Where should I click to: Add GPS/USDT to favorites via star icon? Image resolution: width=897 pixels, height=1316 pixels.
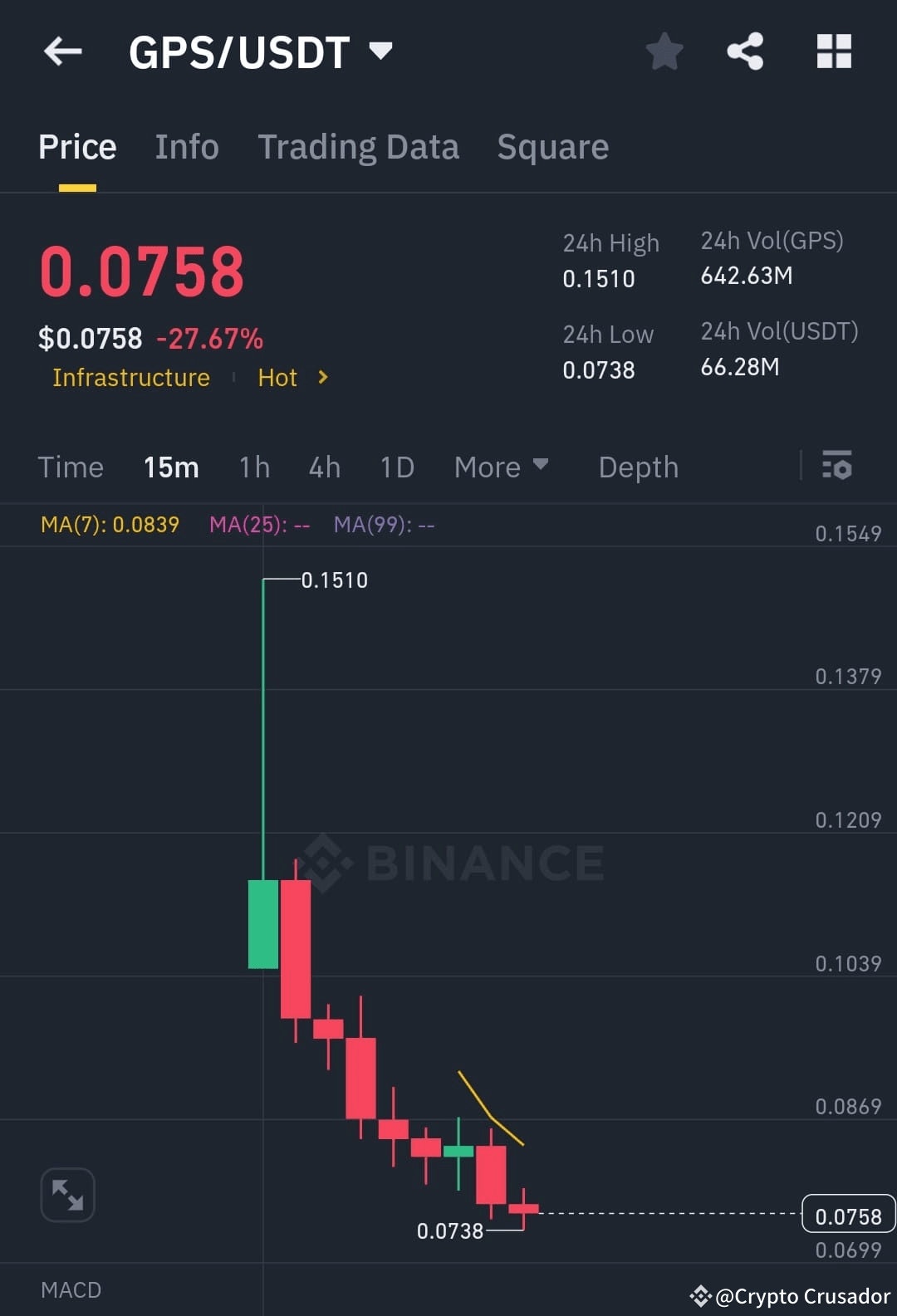pyautogui.click(x=664, y=51)
